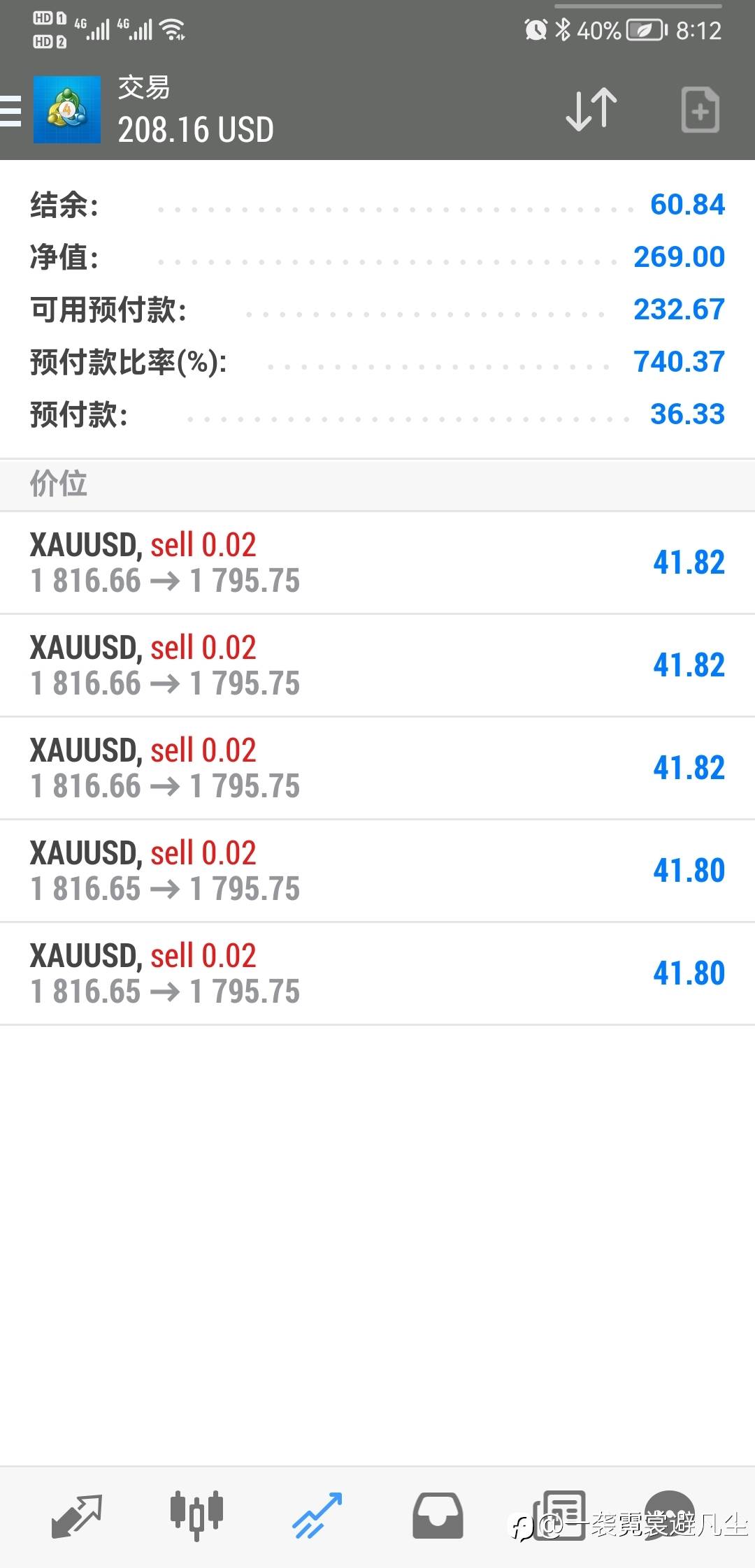This screenshot has height=1568, width=755.
Task: Tap the 价位 section header
Action: [x=57, y=484]
